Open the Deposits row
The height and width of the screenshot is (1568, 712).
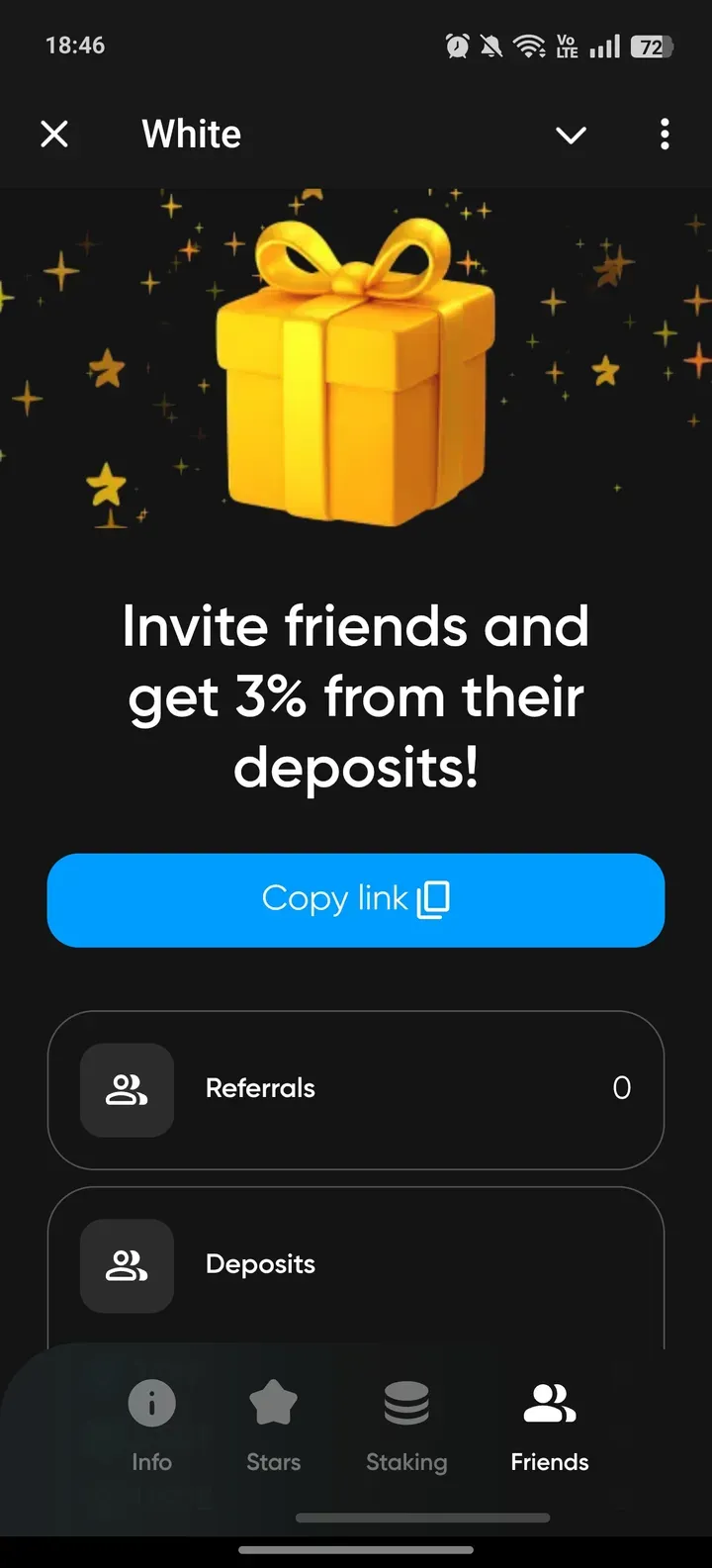(356, 1264)
